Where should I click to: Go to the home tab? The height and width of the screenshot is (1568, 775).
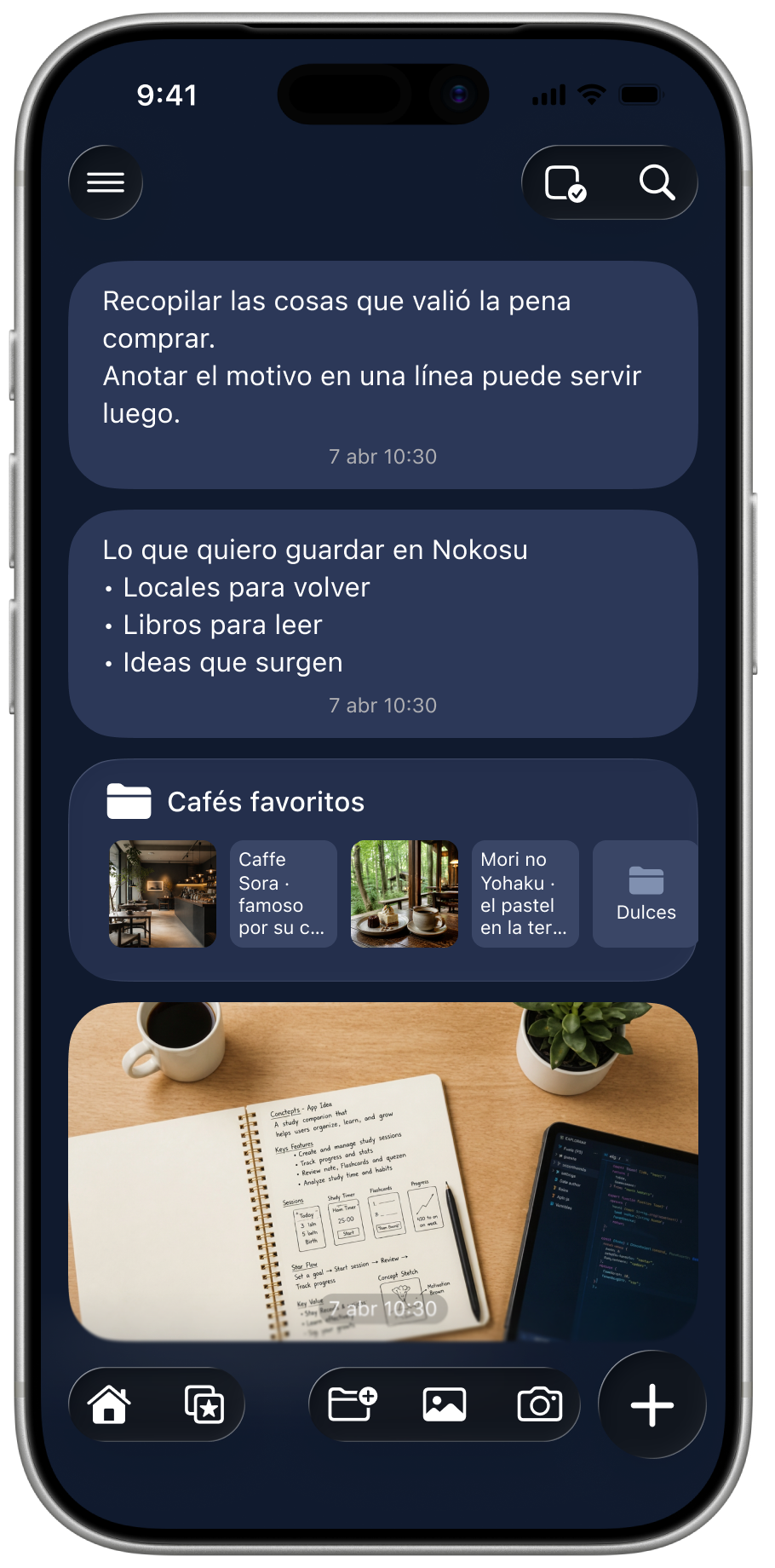click(109, 1404)
